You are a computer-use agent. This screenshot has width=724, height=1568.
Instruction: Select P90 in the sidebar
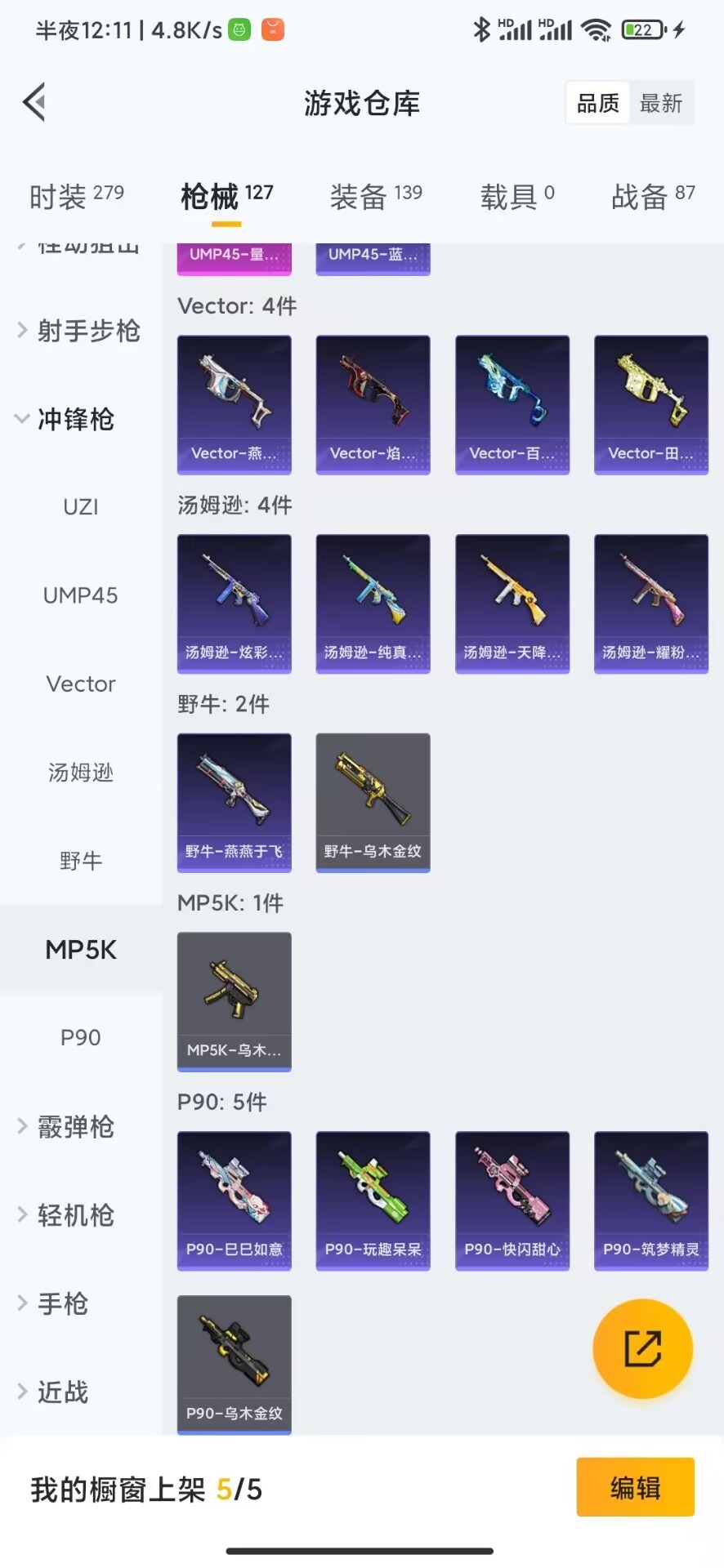click(x=80, y=1037)
